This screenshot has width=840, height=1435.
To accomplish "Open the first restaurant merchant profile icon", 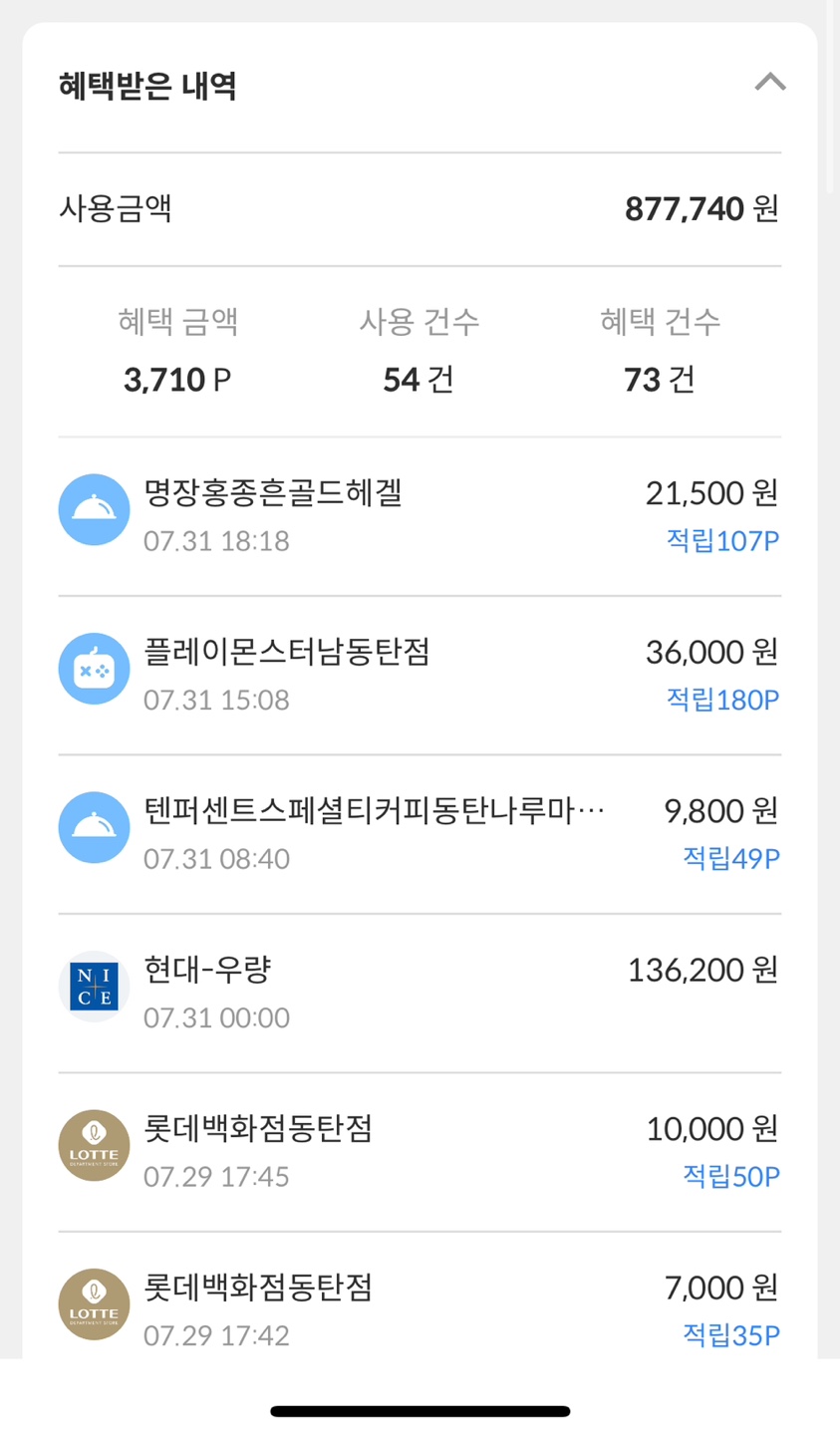I will pos(94,509).
